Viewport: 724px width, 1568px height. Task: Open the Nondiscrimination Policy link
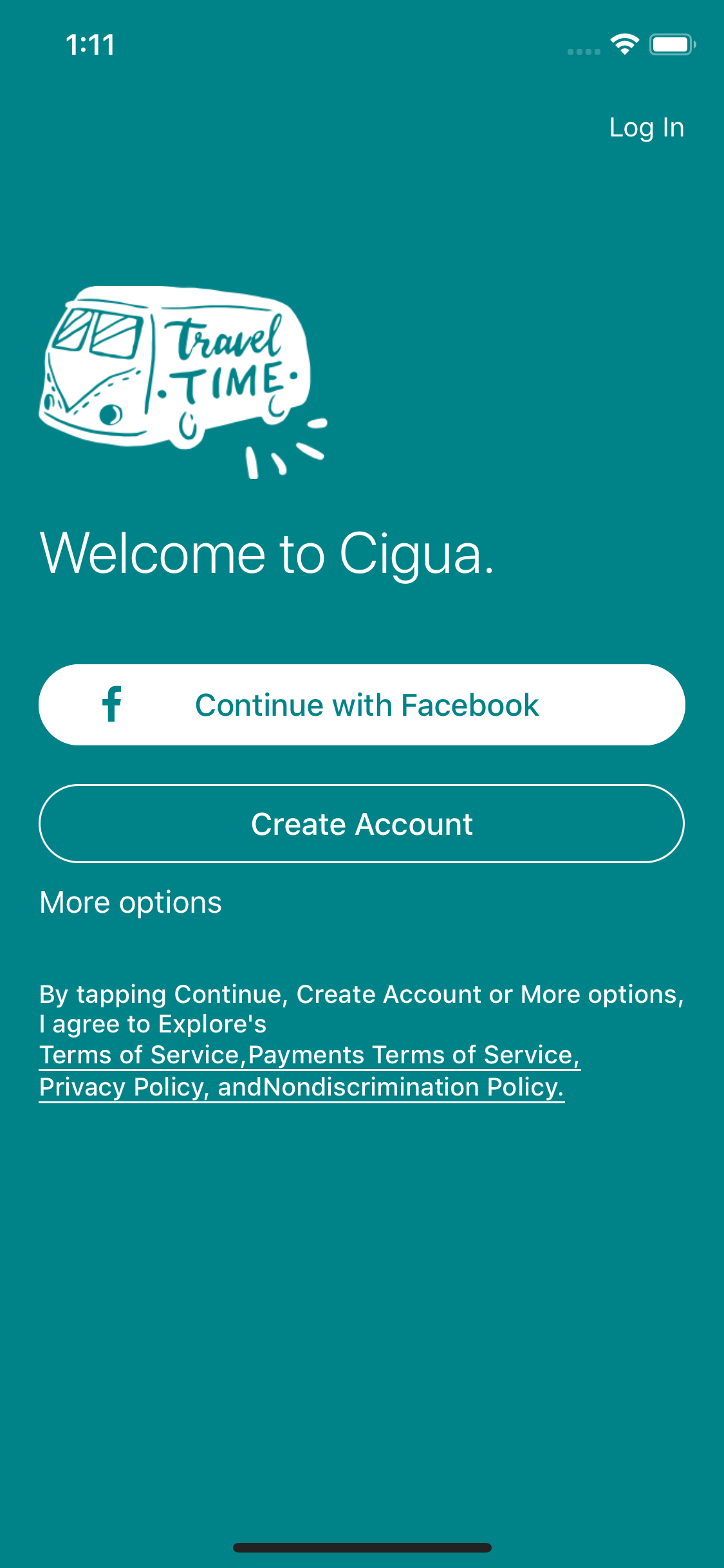(x=414, y=1087)
